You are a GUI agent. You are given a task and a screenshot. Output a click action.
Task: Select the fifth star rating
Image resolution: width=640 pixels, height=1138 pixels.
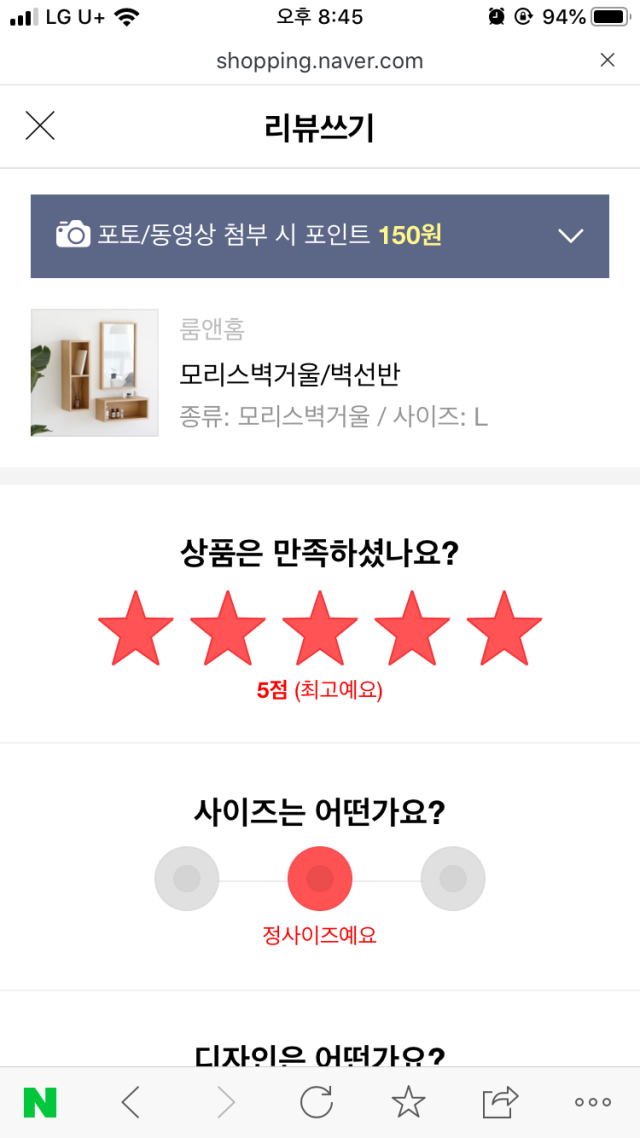tap(504, 629)
